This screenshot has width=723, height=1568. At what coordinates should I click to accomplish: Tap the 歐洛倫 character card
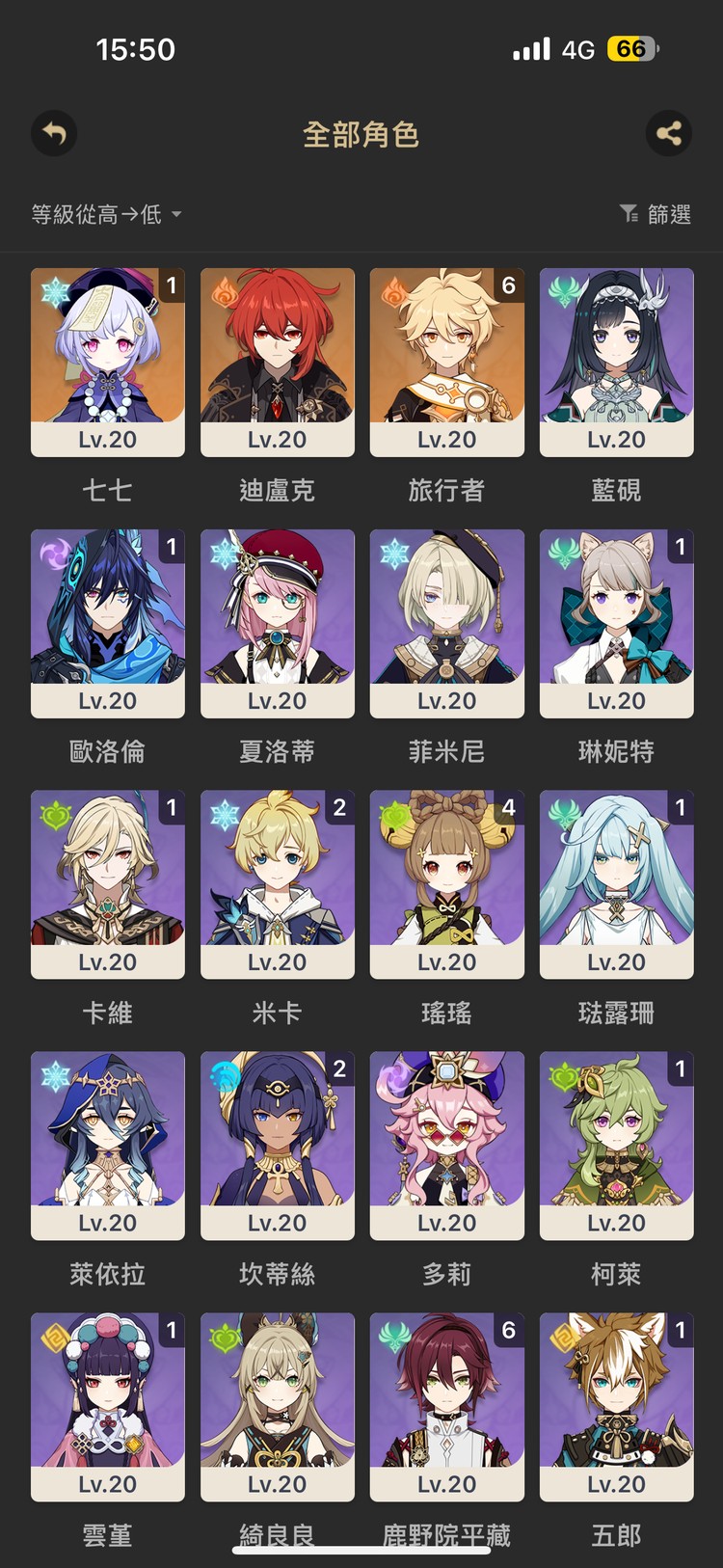click(x=108, y=623)
